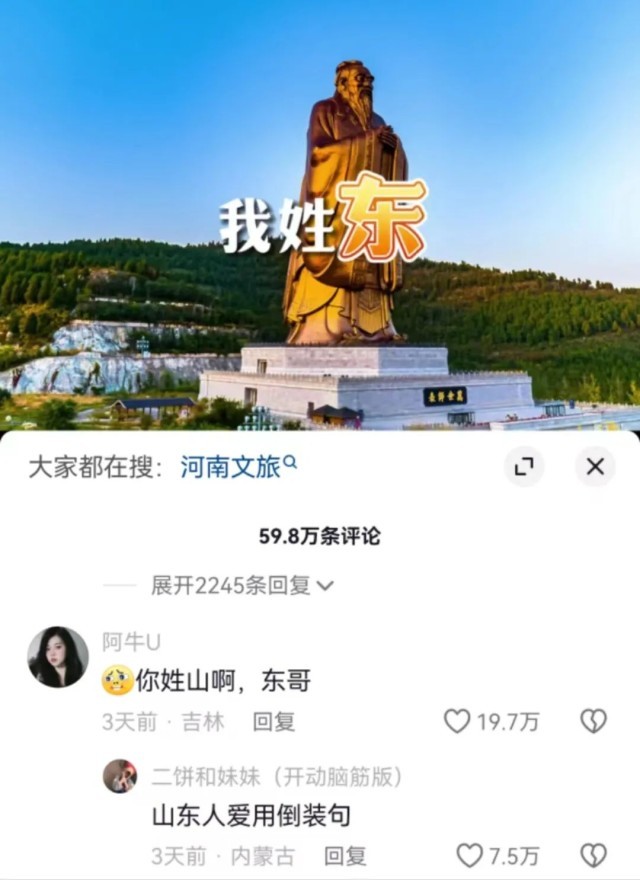Image resolution: width=640 pixels, height=880 pixels.
Task: Like 阿牛U's comment
Action: click(x=457, y=721)
